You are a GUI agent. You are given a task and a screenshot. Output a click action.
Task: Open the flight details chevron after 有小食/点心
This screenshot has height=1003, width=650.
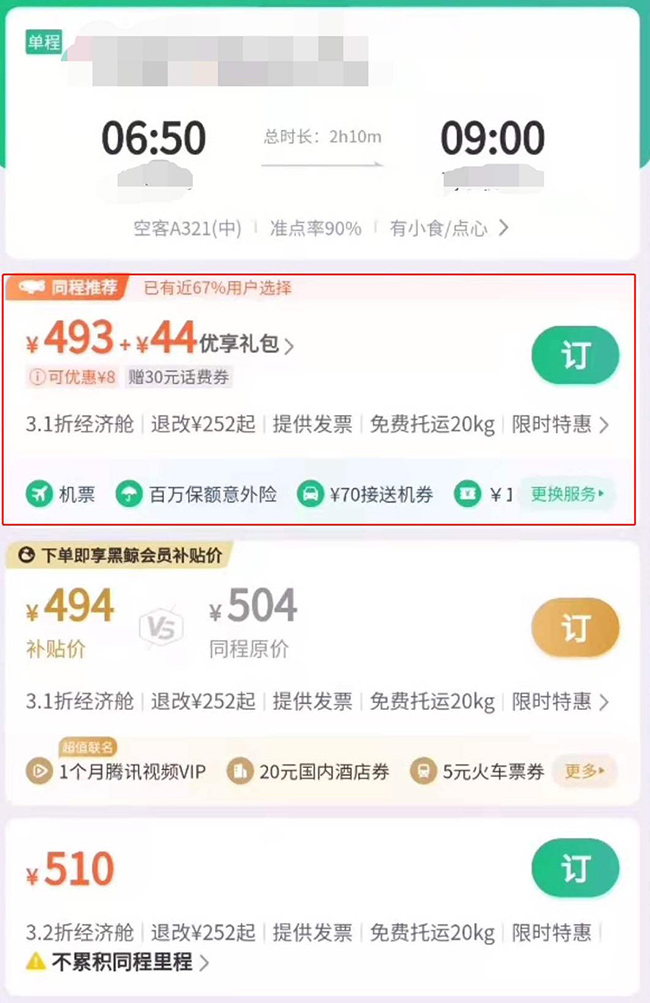(503, 228)
